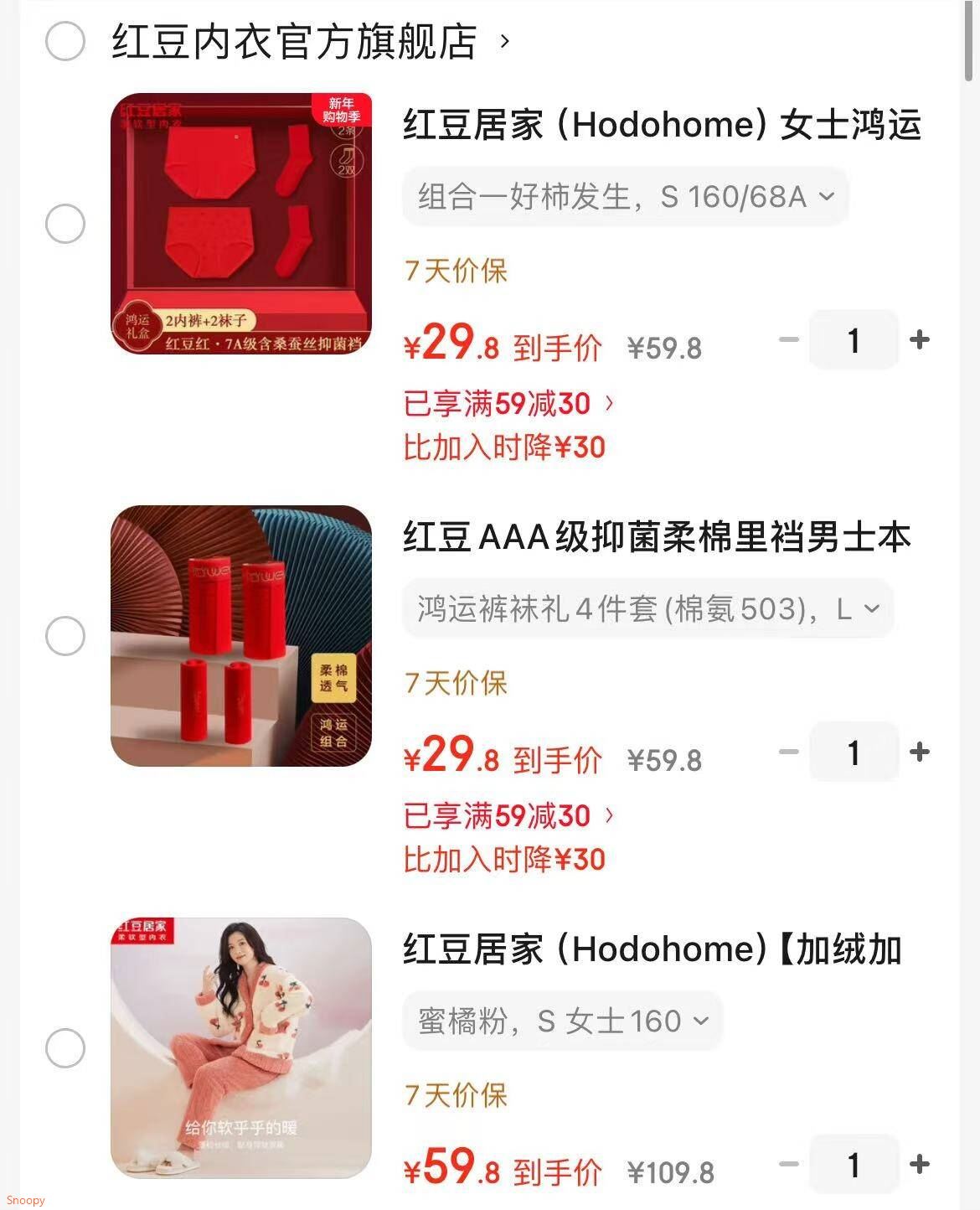The width and height of the screenshot is (980, 1210).
Task: Expand the 鸿运裤袜礼4件套 (棉氨503)，L selector
Action: click(645, 609)
